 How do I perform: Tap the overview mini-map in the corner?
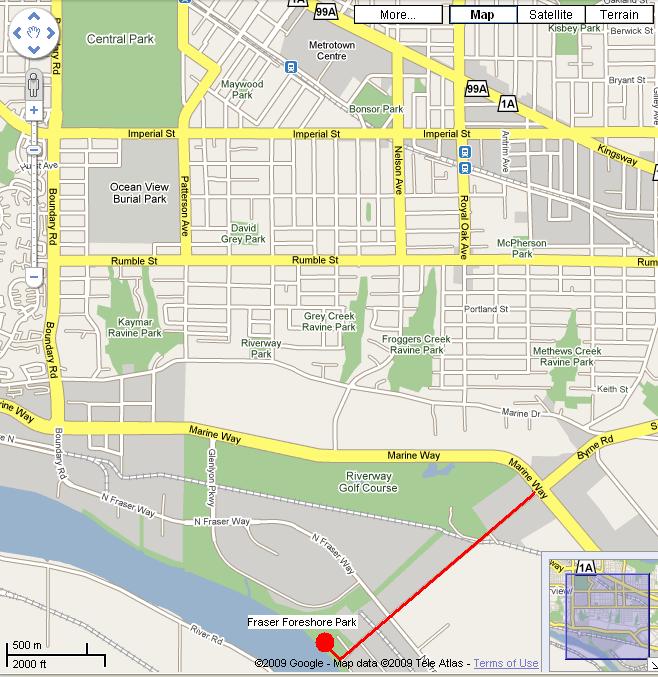coord(600,613)
